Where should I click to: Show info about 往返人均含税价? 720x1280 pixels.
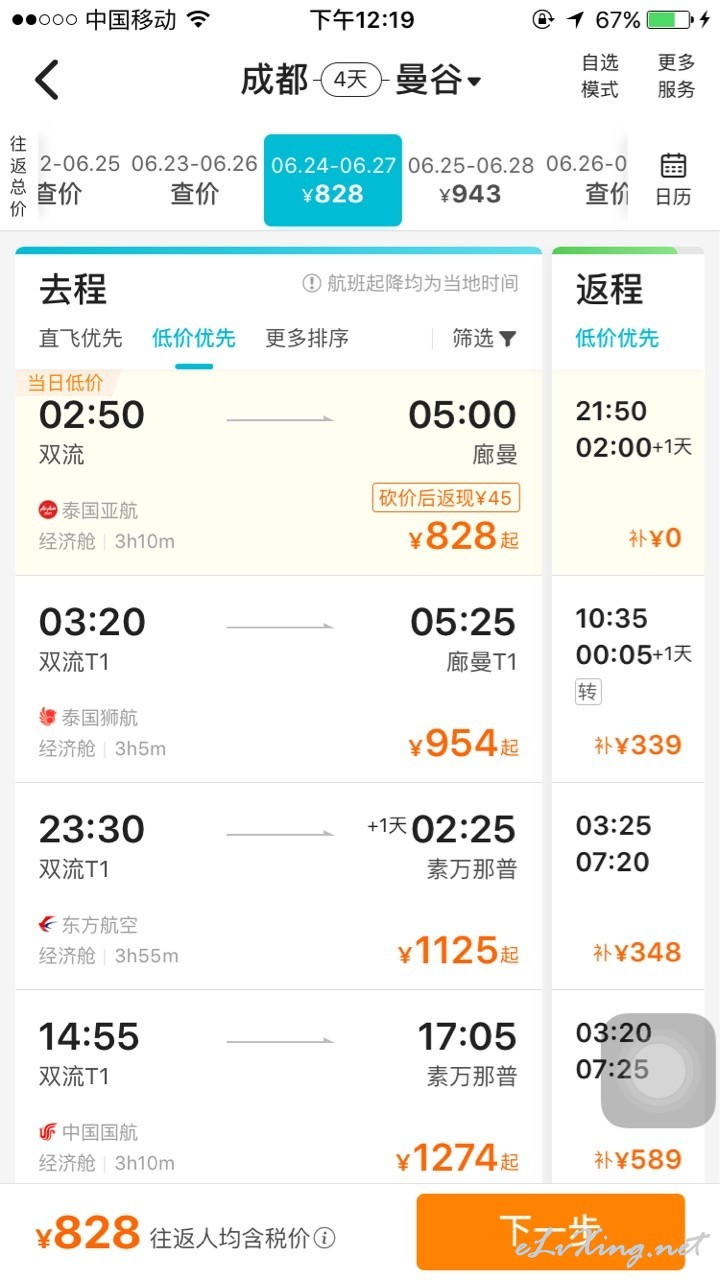pos(324,1239)
